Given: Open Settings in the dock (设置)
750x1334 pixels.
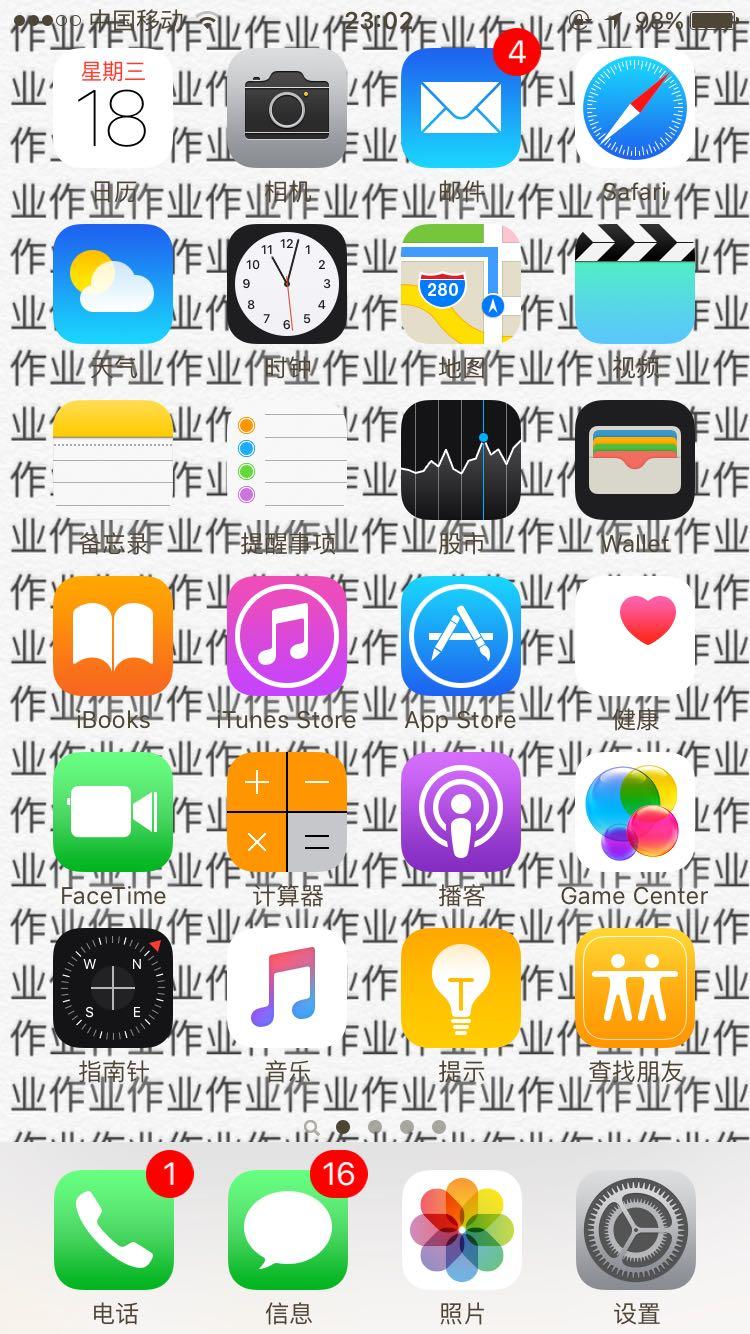Looking at the screenshot, I should point(636,1230).
